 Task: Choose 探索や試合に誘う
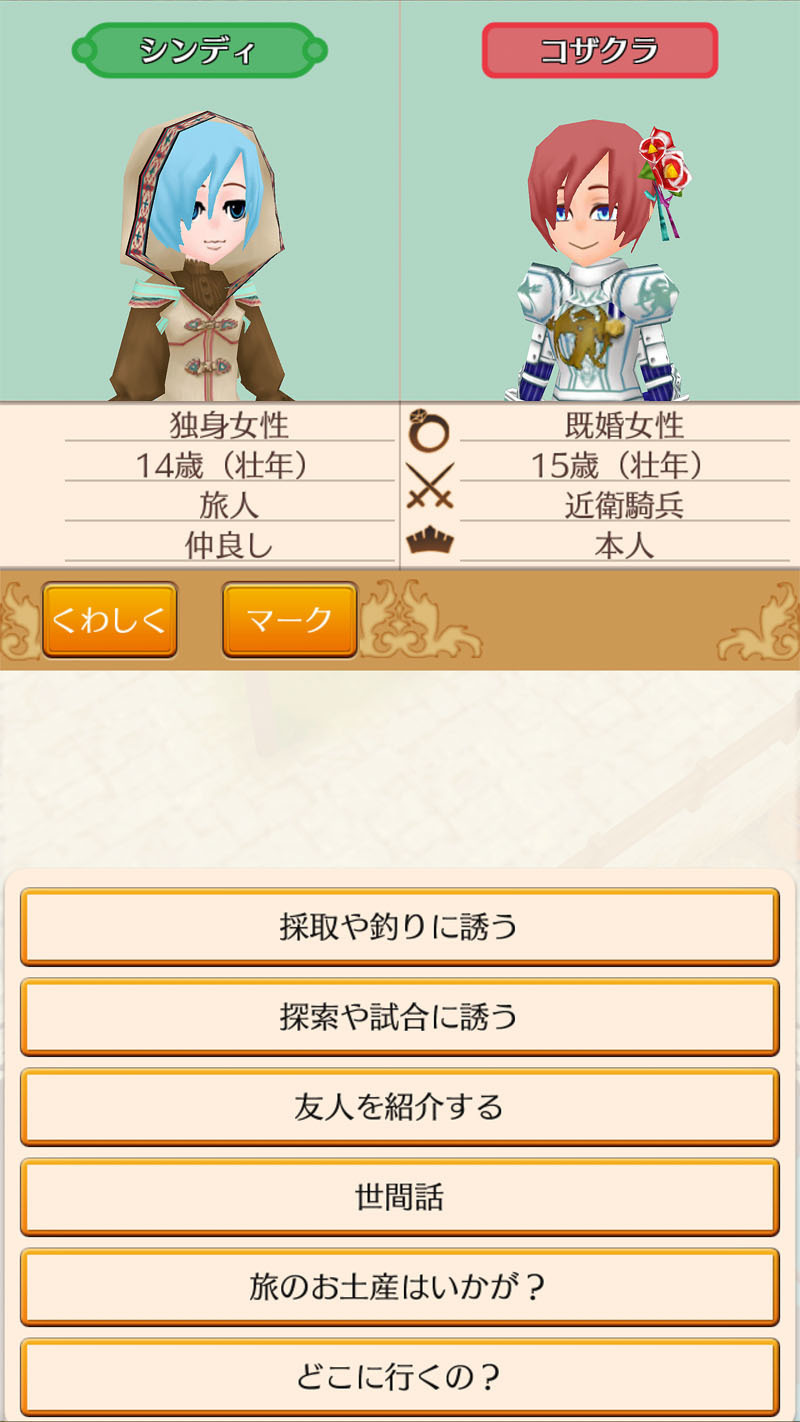(x=399, y=1017)
